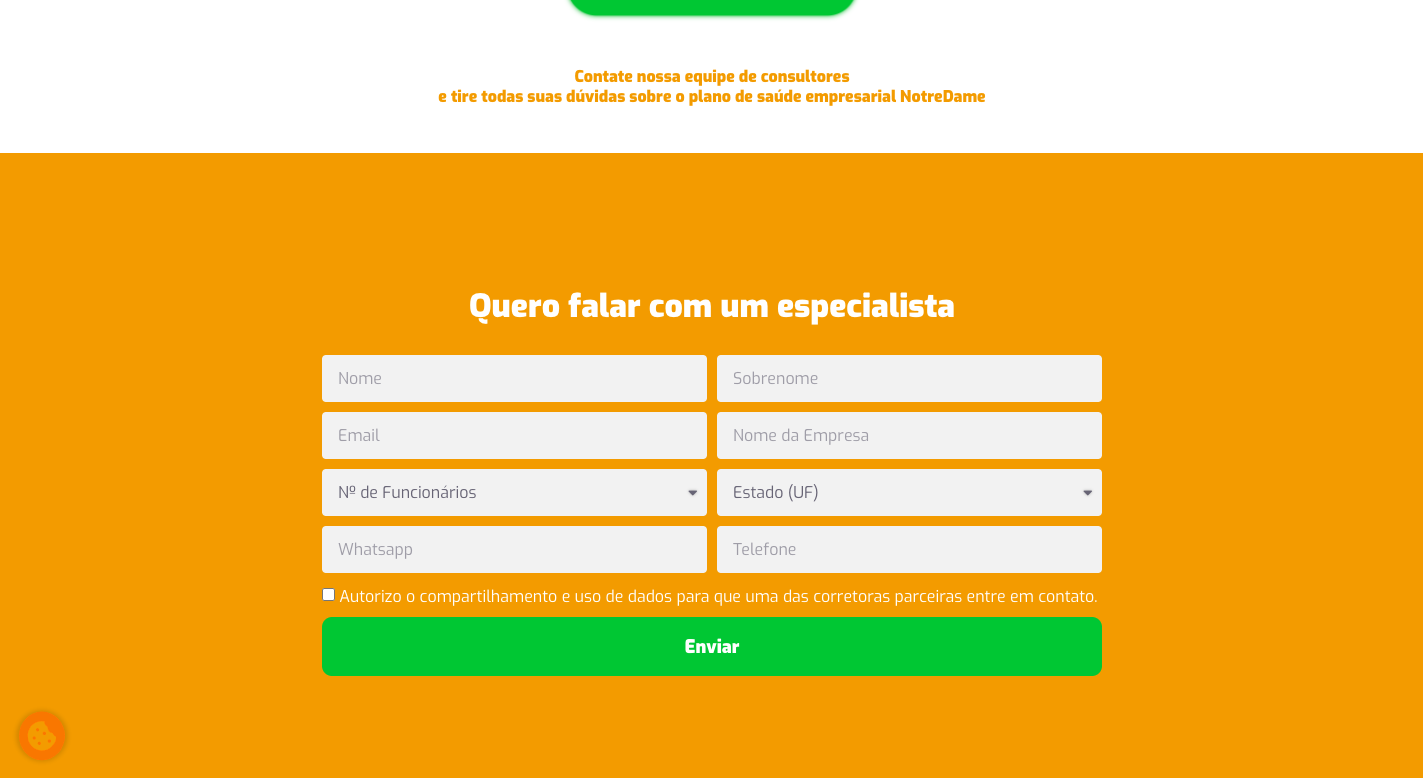Image resolution: width=1423 pixels, height=778 pixels.
Task: Select the Email field
Action: pos(514,435)
